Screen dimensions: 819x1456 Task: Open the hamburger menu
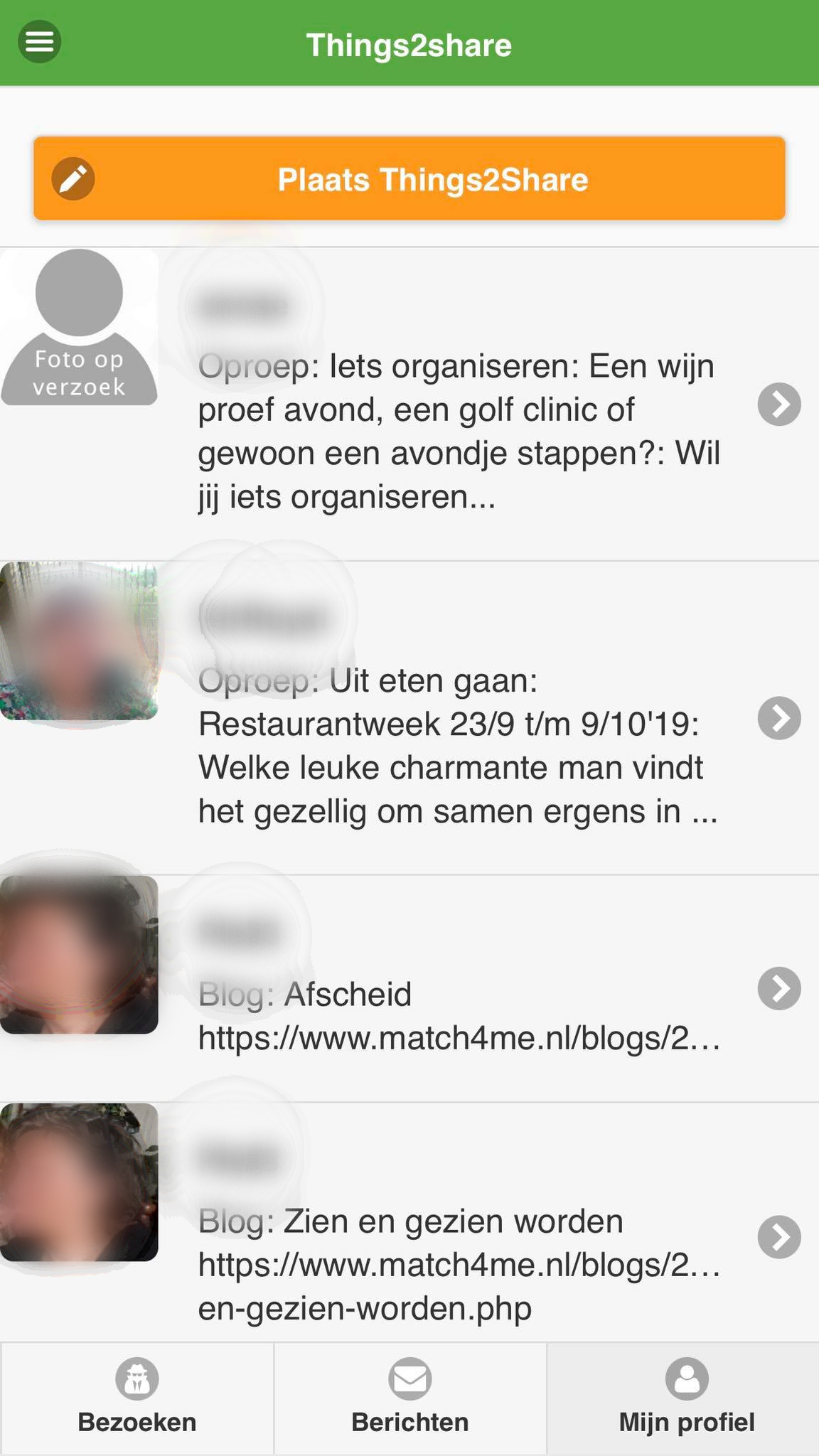click(39, 42)
